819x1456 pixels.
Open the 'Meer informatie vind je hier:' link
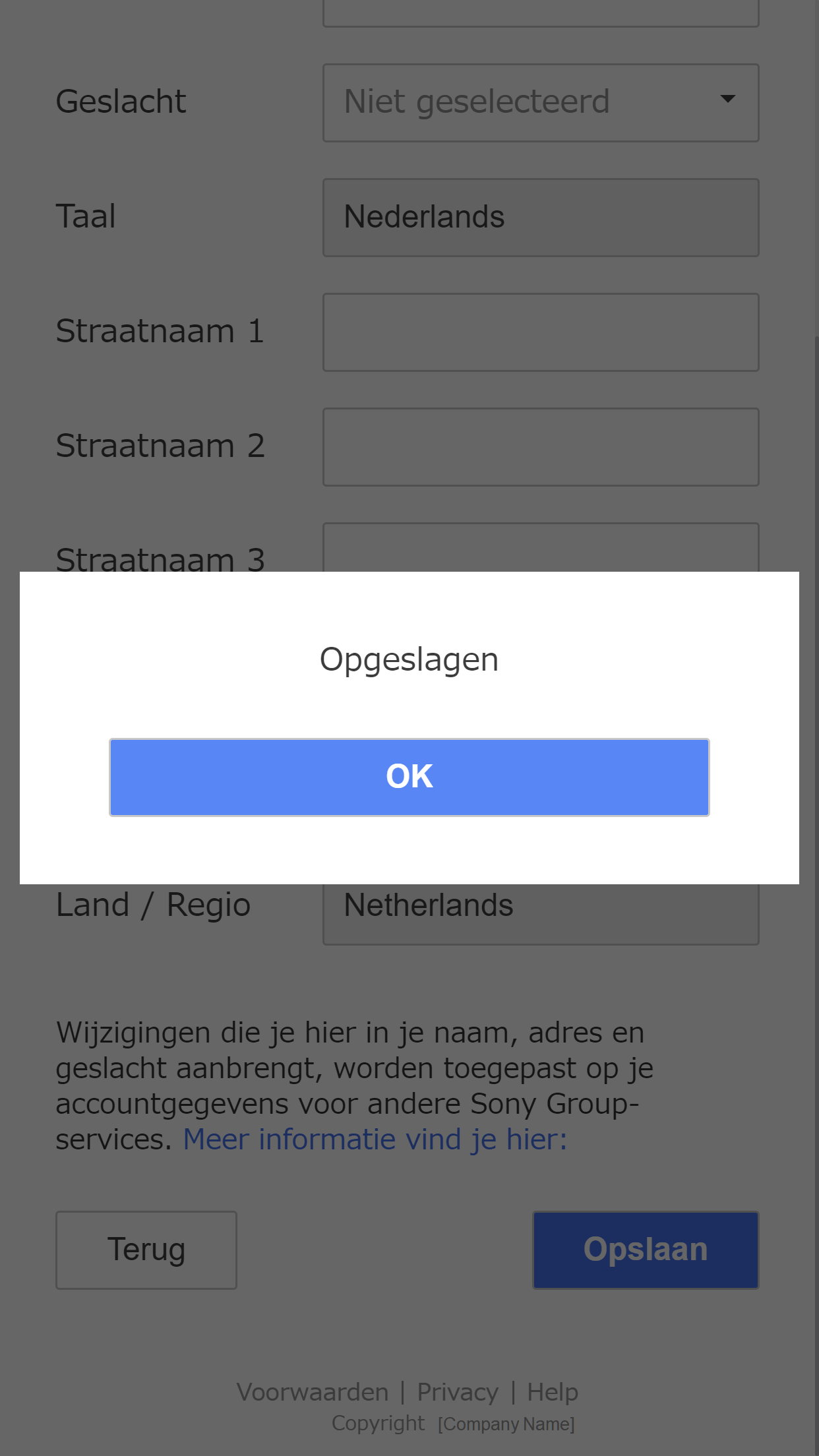click(375, 1139)
